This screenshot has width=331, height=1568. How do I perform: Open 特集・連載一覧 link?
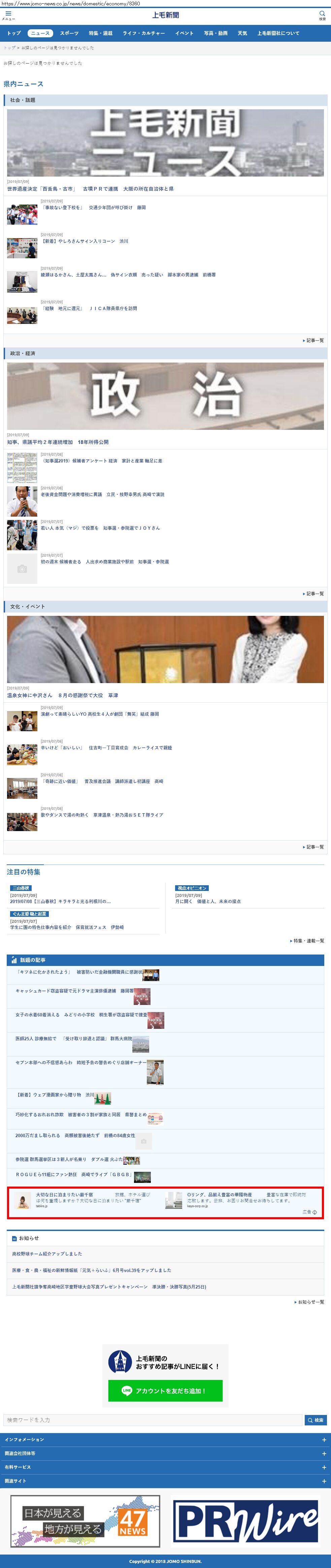[307, 940]
